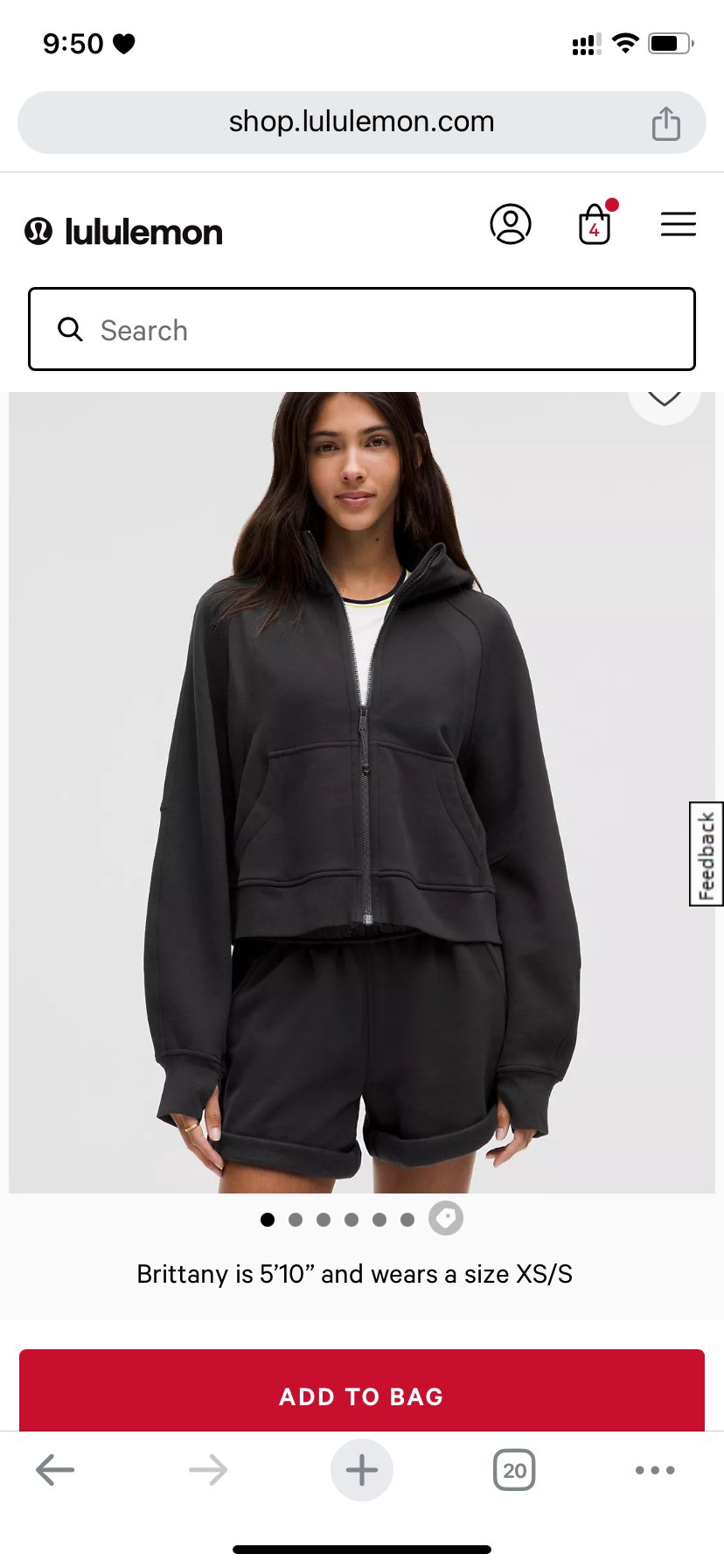
Task: Open a new browser tab
Action: [x=362, y=1470]
